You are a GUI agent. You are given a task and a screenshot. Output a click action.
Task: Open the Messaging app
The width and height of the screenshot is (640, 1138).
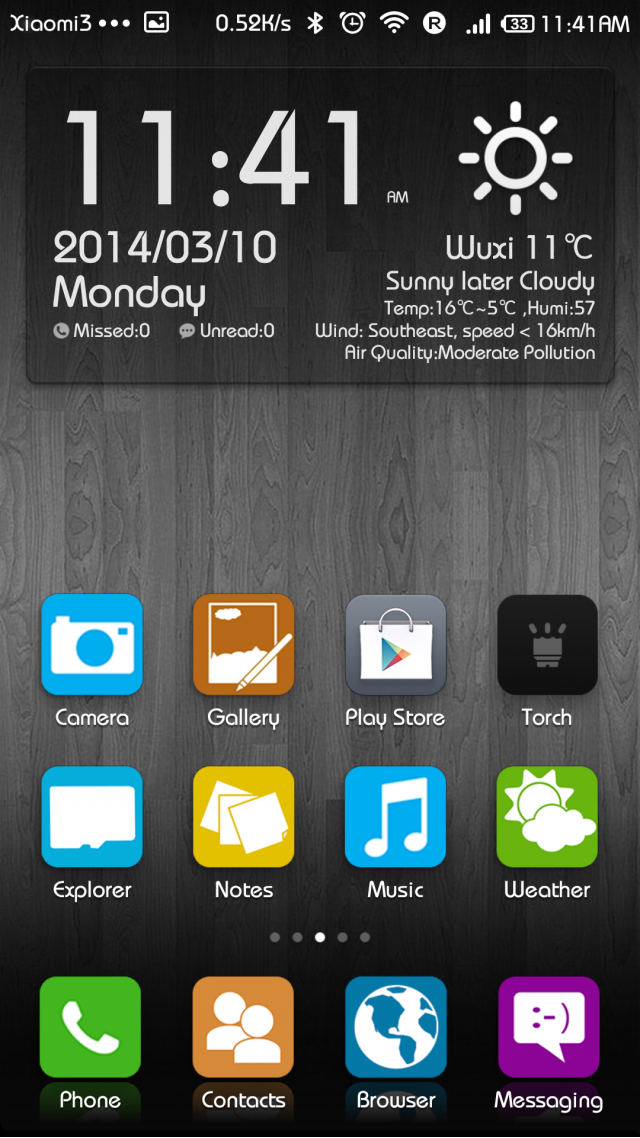pyautogui.click(x=548, y=1028)
